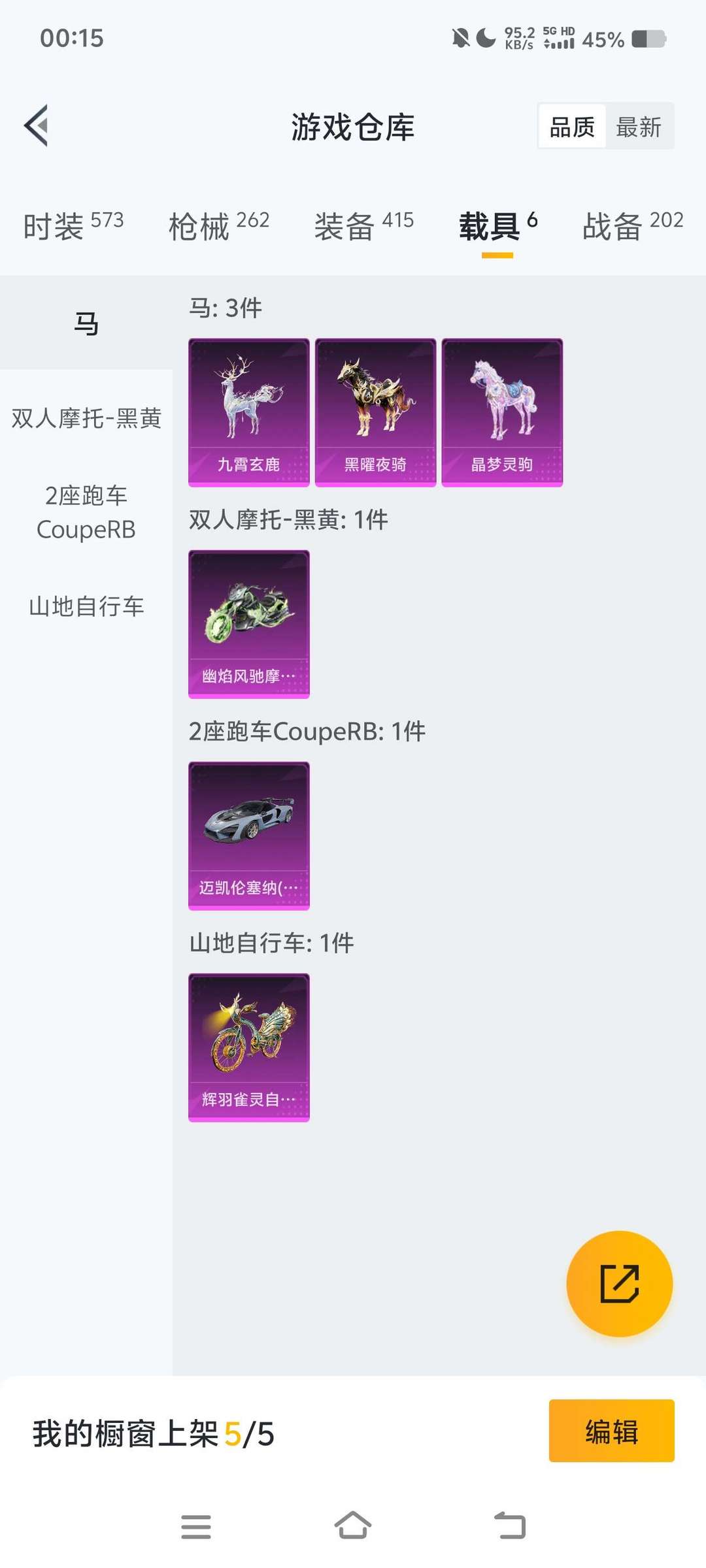The width and height of the screenshot is (706, 1568).
Task: Open the 晶梦灵驹 item
Action: point(502,412)
